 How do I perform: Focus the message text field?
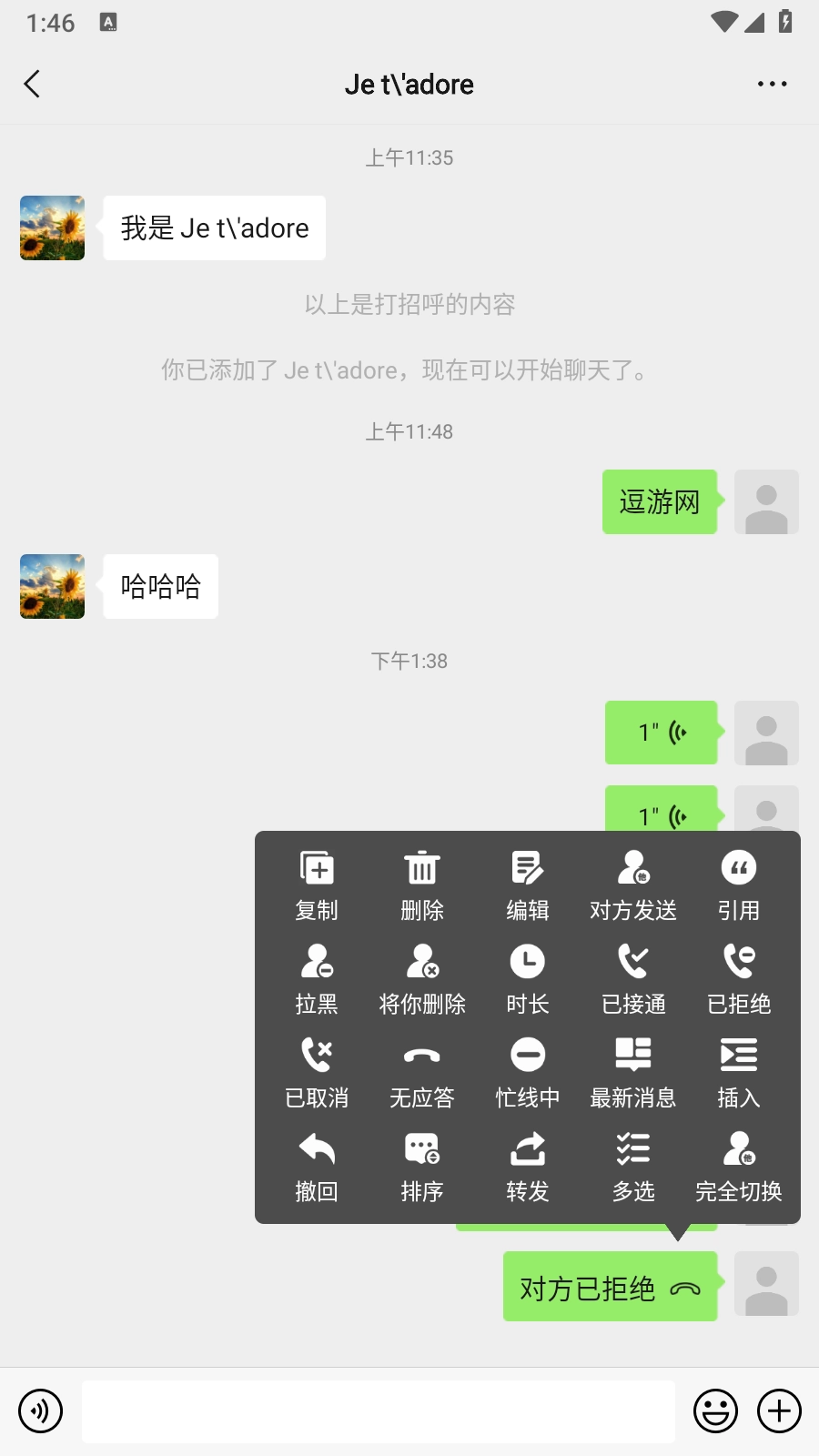tap(379, 1411)
